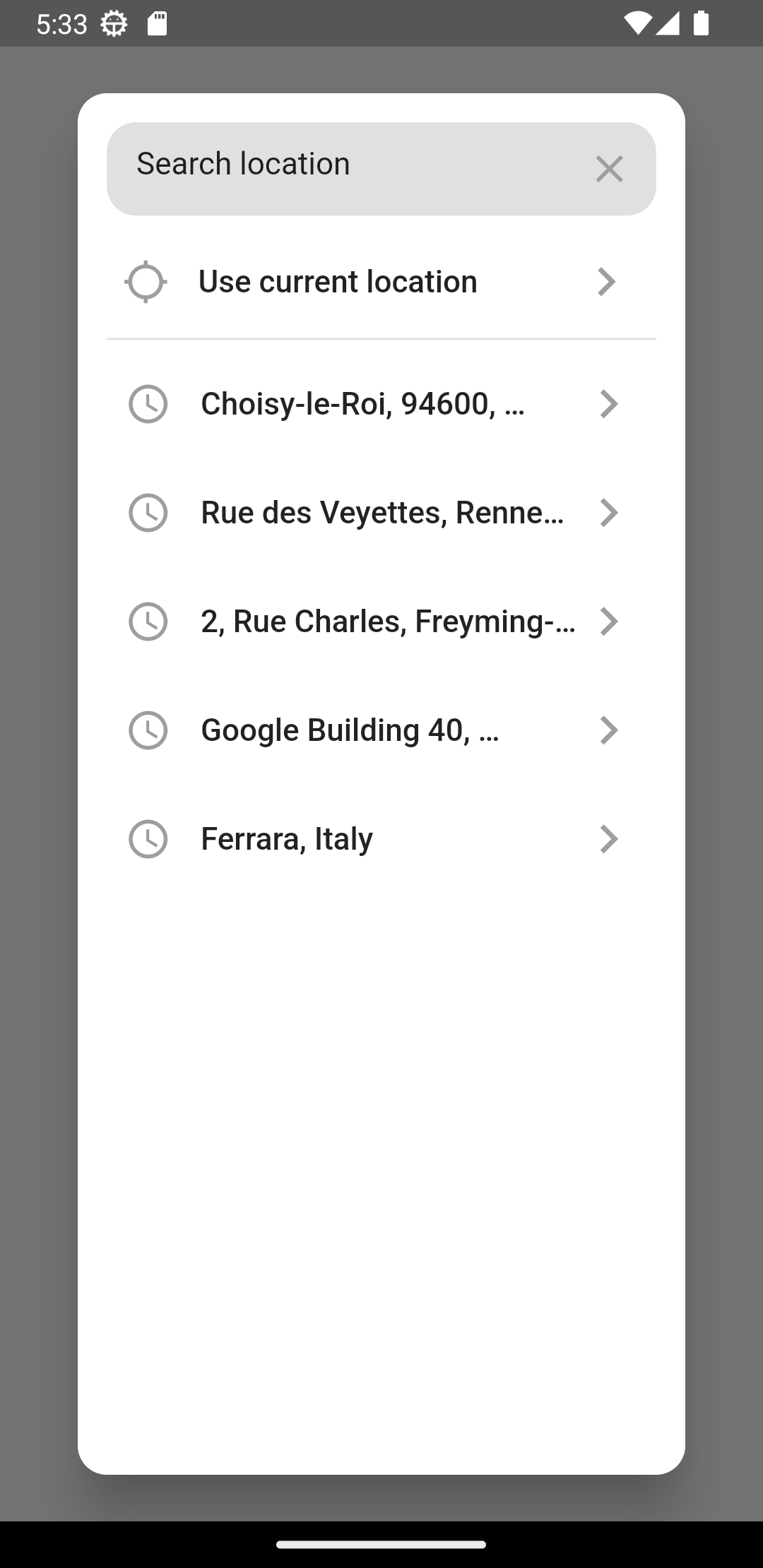Select Use current location
763x1568 pixels.
[381, 282]
